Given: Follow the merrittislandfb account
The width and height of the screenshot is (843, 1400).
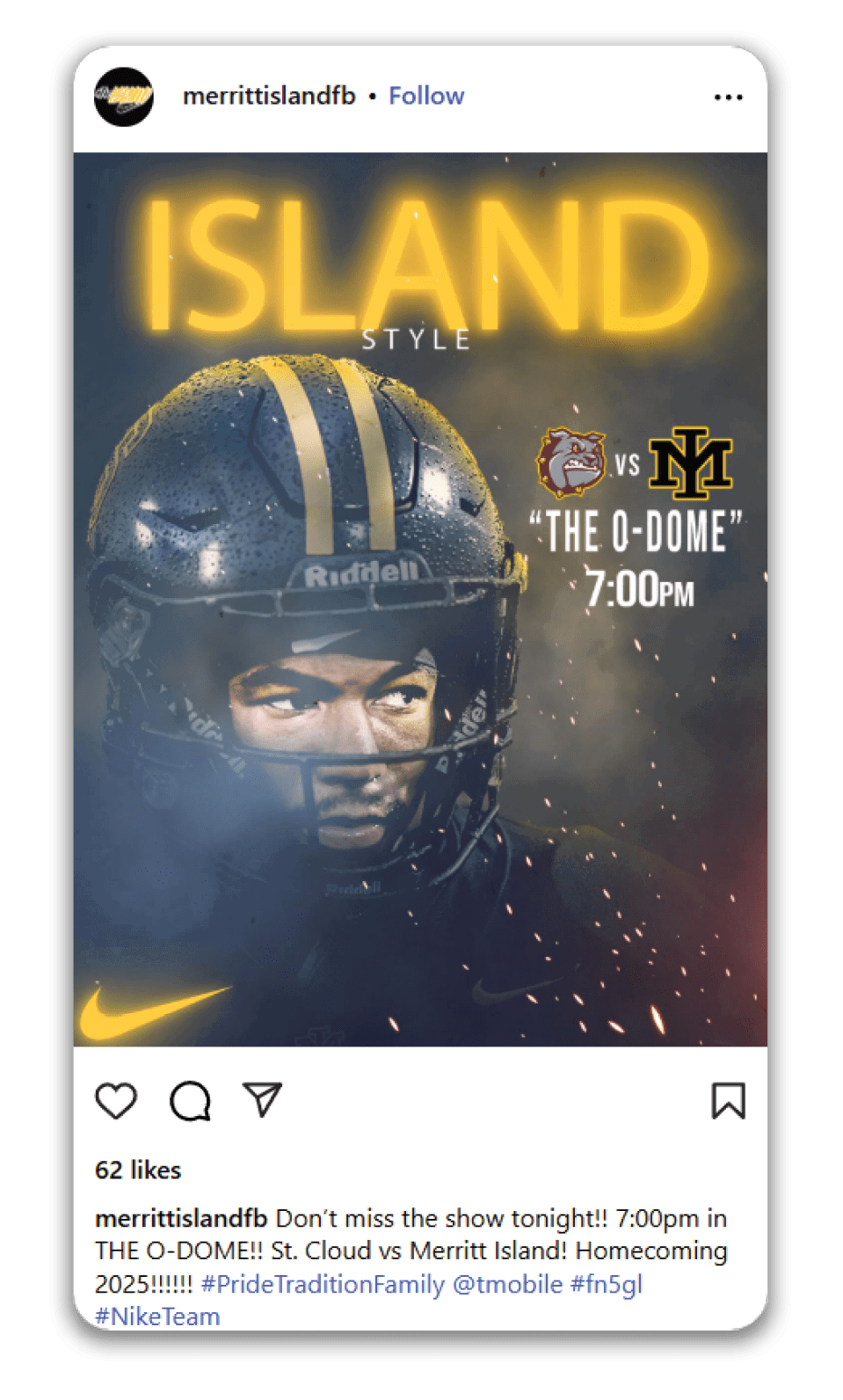Looking at the screenshot, I should coord(426,96).
